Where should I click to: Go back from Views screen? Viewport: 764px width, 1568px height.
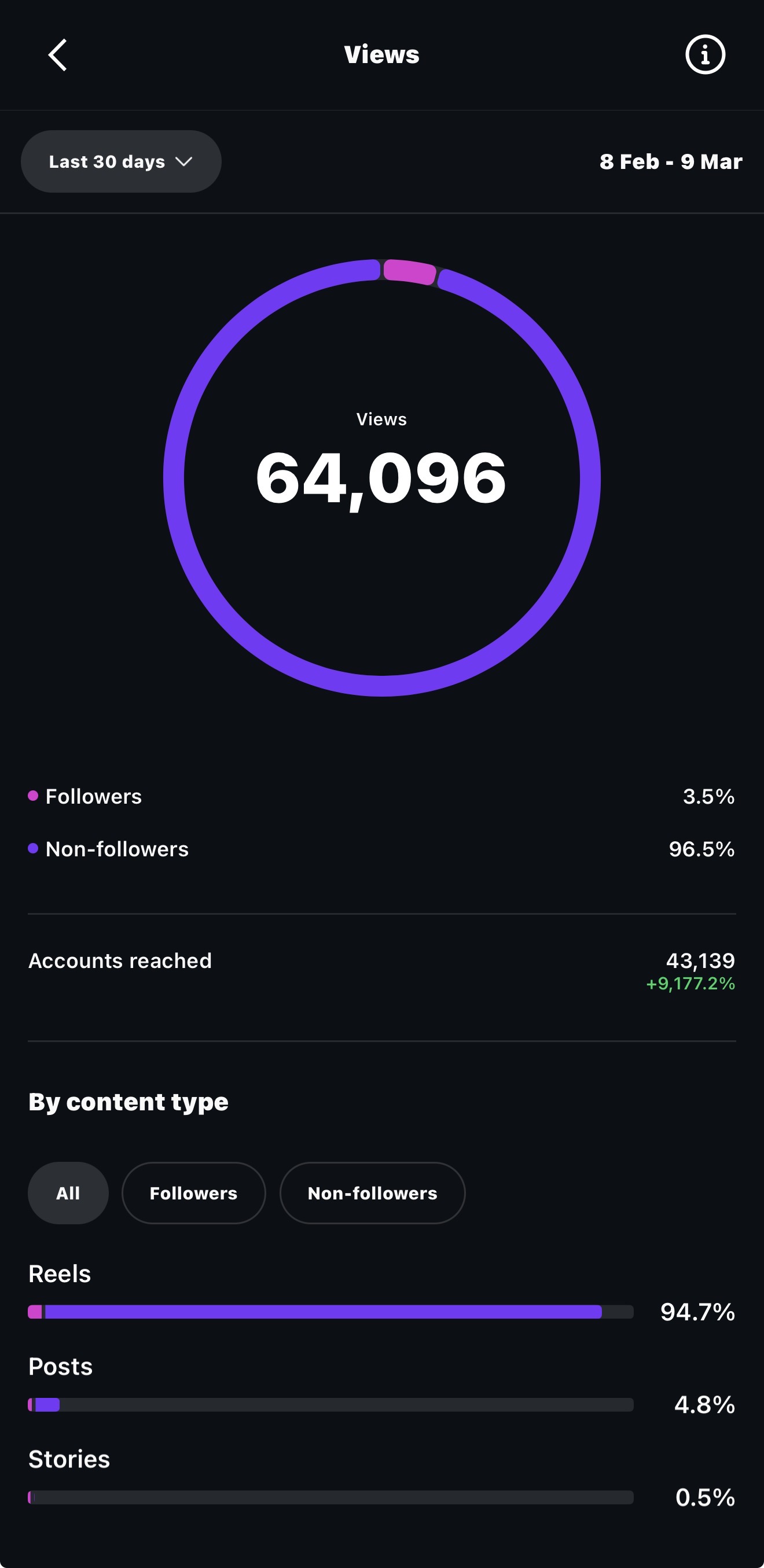click(x=58, y=56)
